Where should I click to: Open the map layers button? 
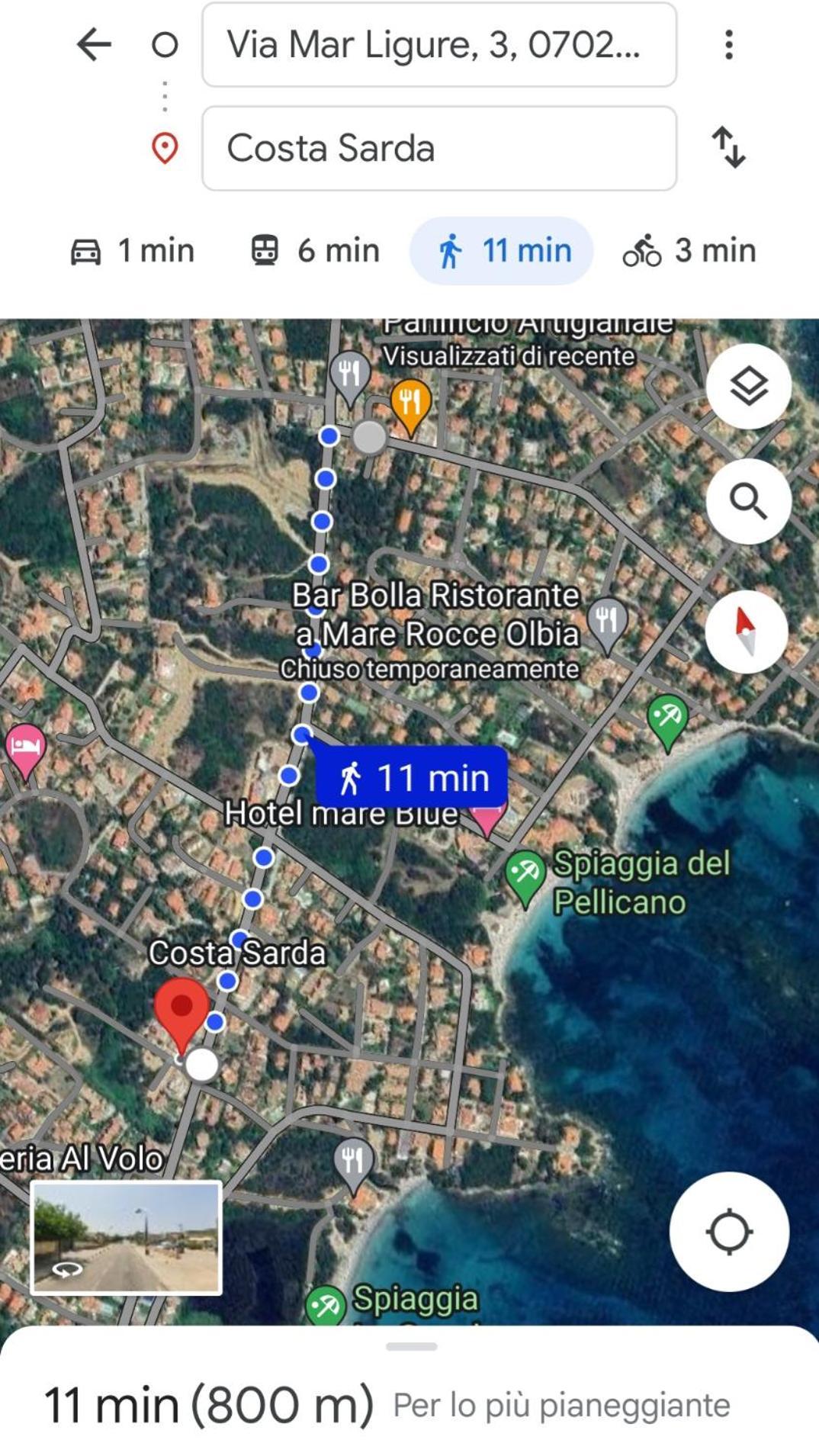748,387
